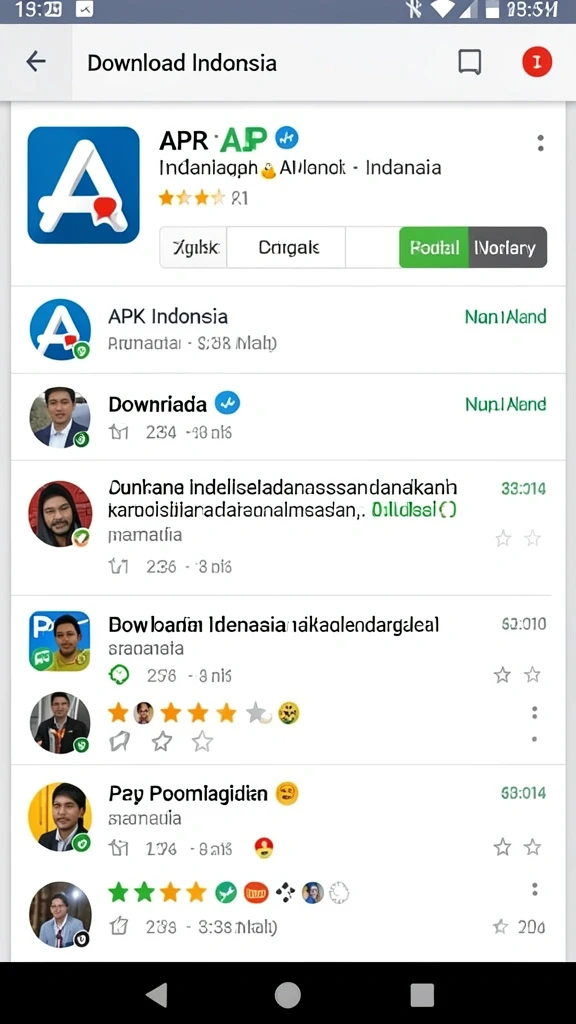Tap the star icon beside Pay Poomlagidian

(x=502, y=848)
